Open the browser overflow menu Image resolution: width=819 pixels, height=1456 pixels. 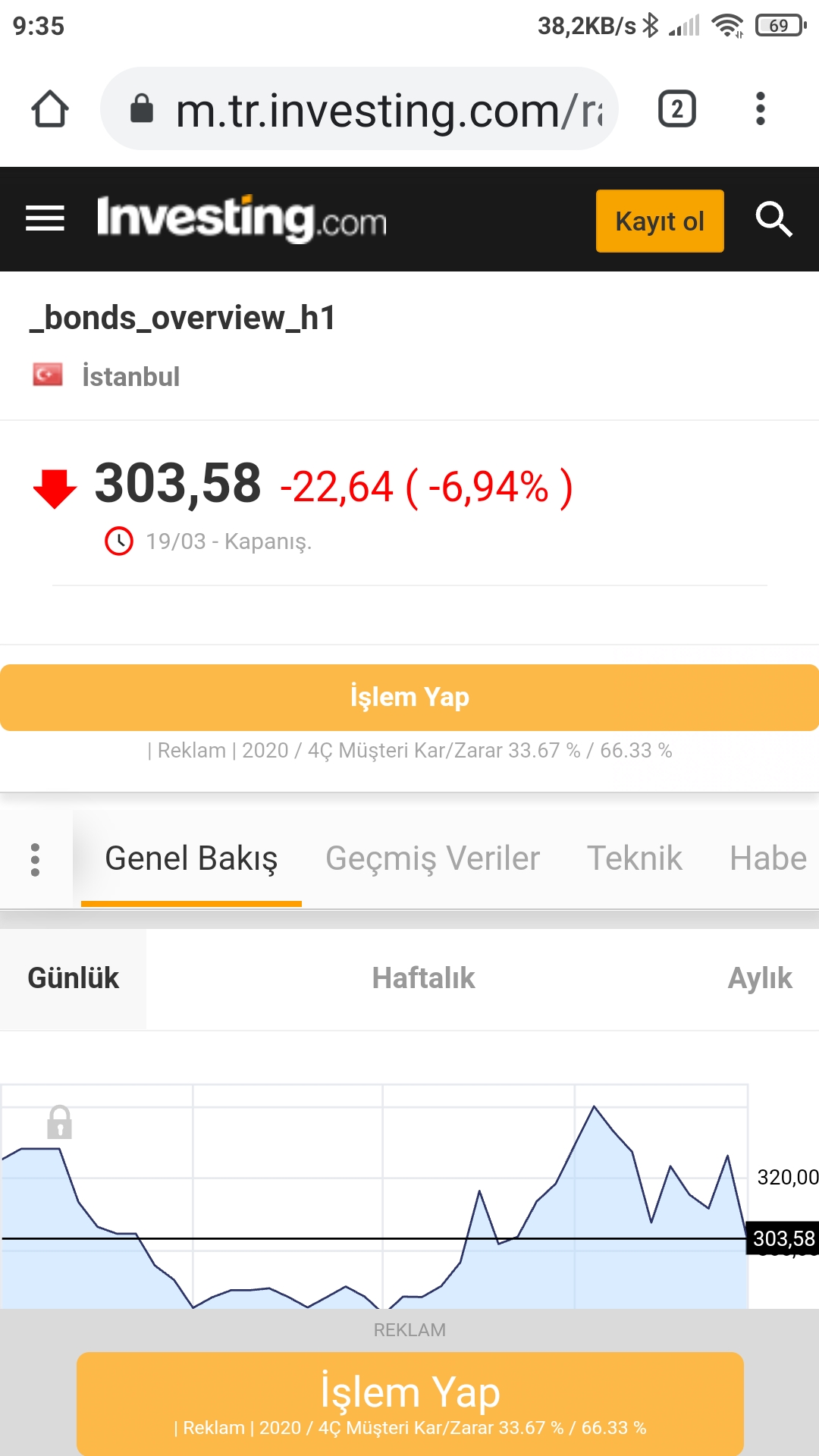[760, 108]
